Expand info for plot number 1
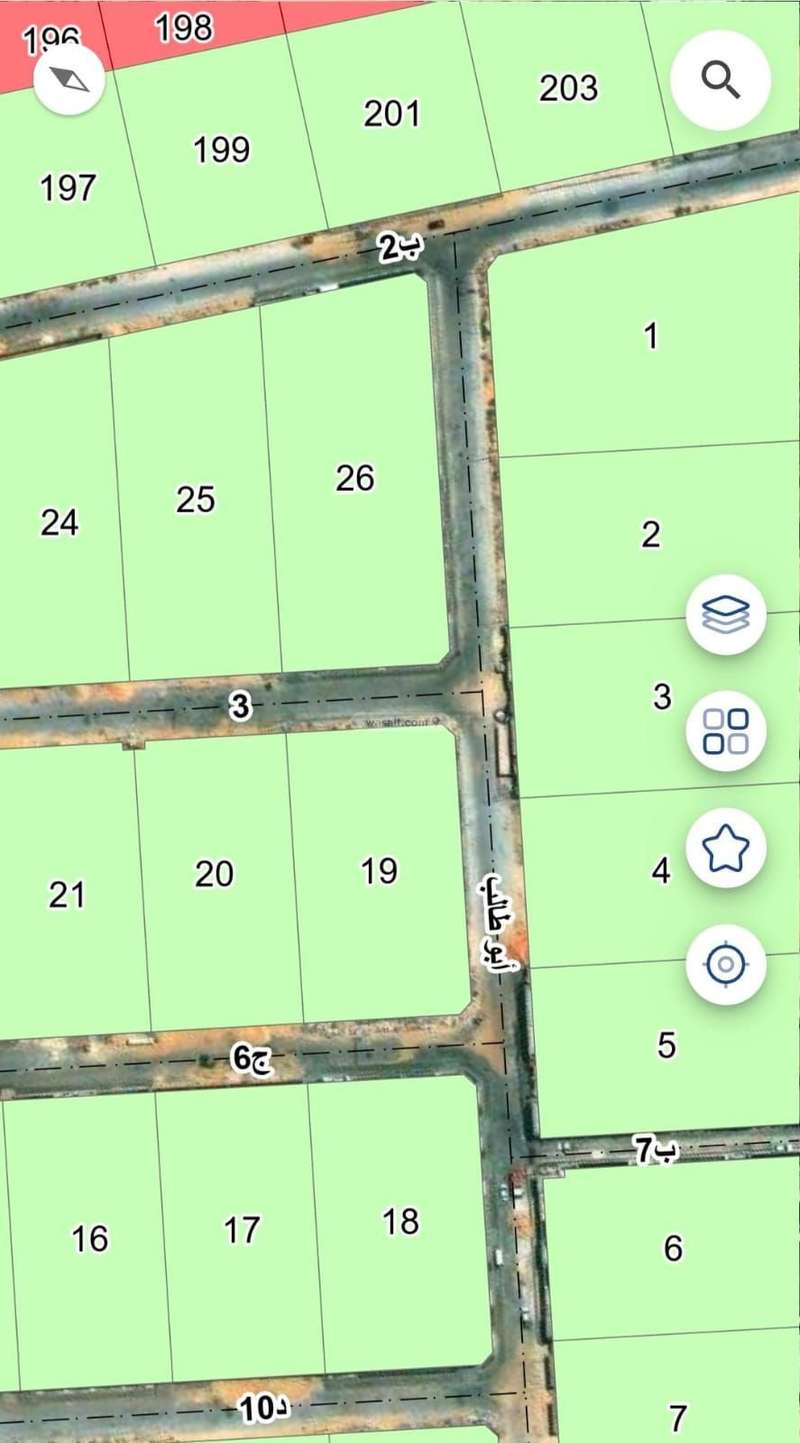This screenshot has width=800, height=1443. pyautogui.click(x=652, y=339)
